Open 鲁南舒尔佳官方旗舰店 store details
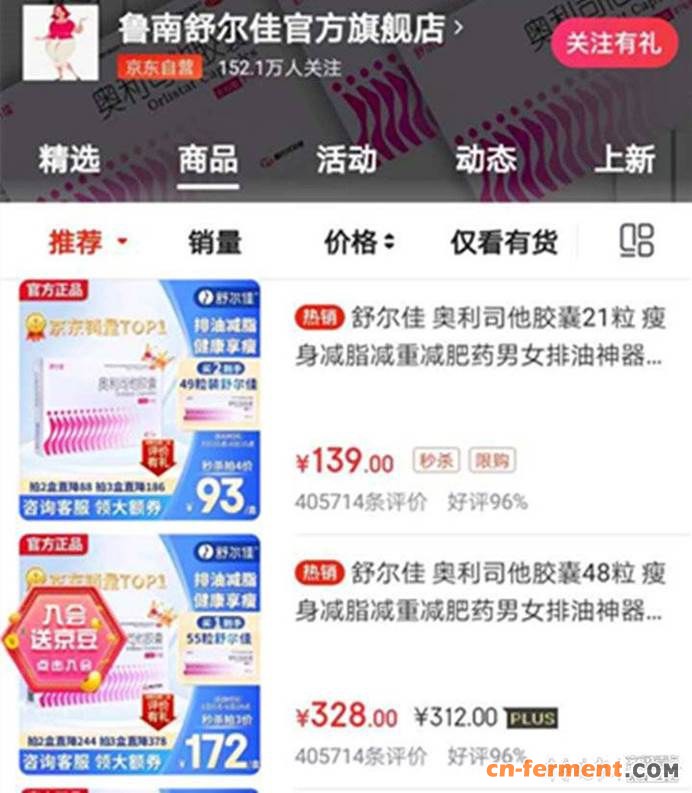The image size is (692, 793). click(290, 28)
